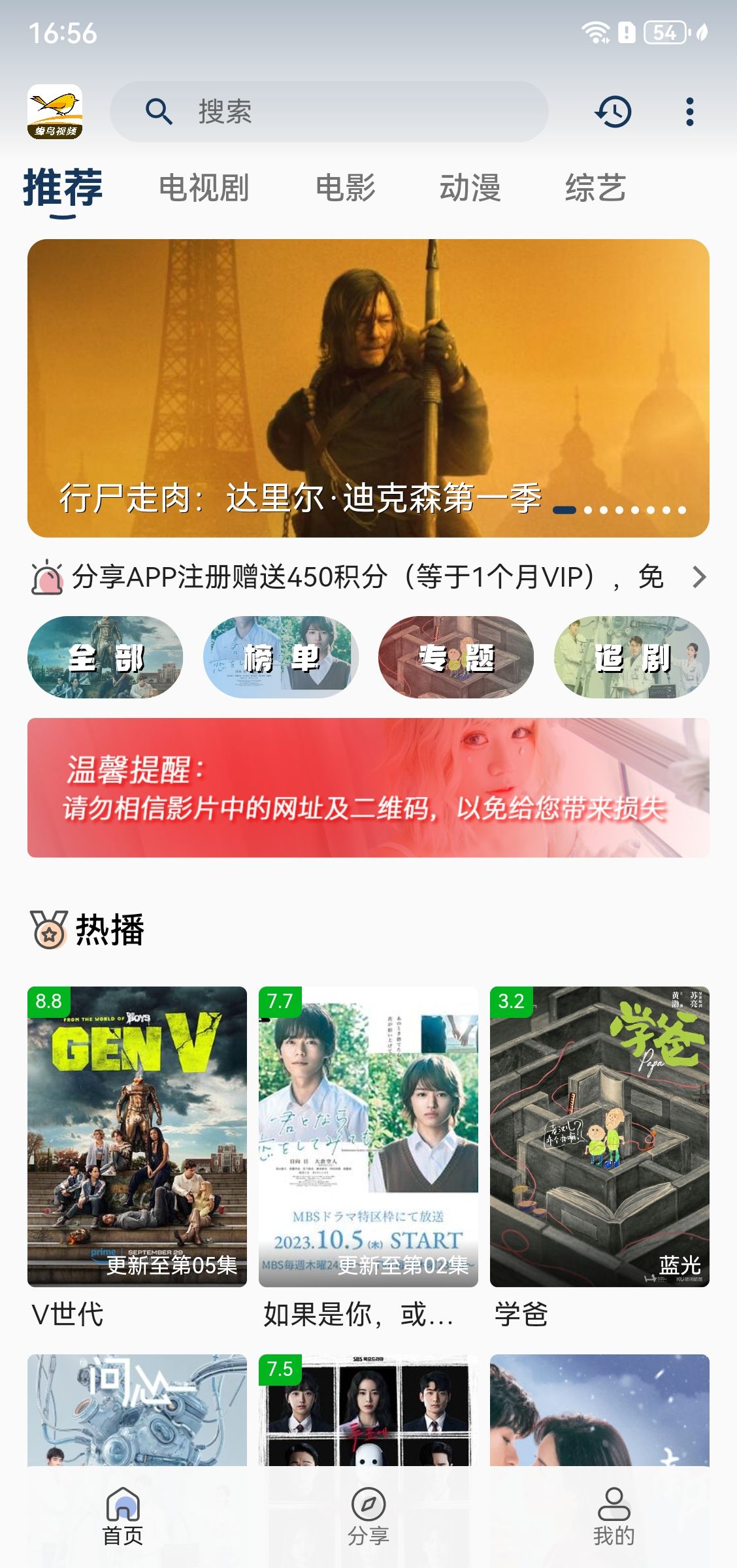Select the 专题 topics button
This screenshot has width=737, height=1568.
point(456,657)
